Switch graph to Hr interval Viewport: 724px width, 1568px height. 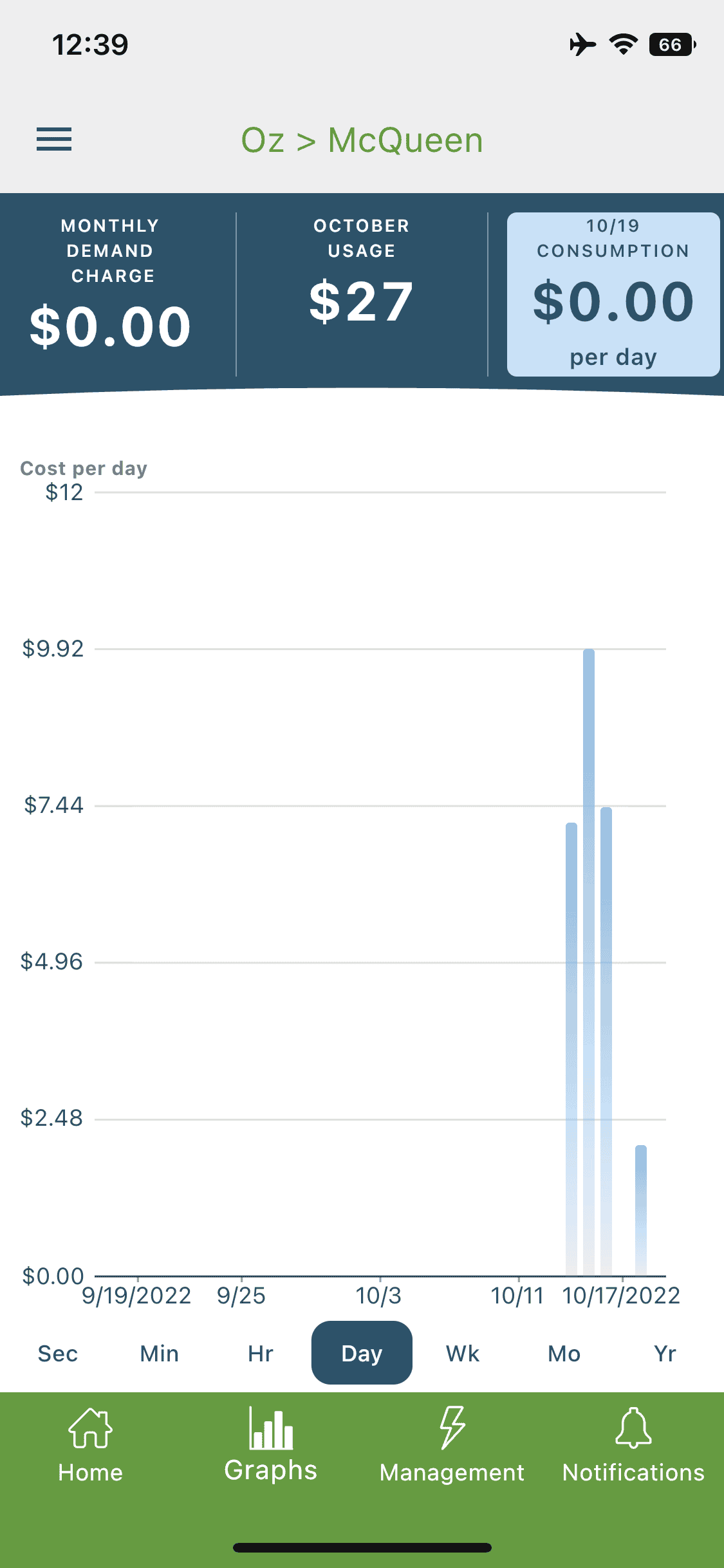point(261,1353)
